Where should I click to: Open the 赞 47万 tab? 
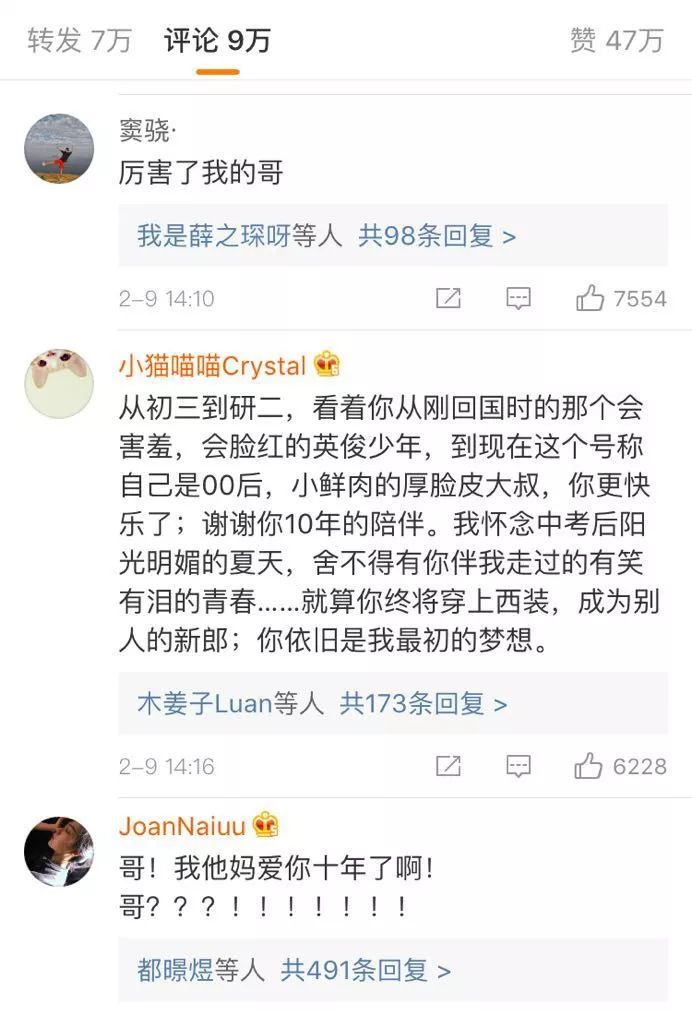point(616,41)
